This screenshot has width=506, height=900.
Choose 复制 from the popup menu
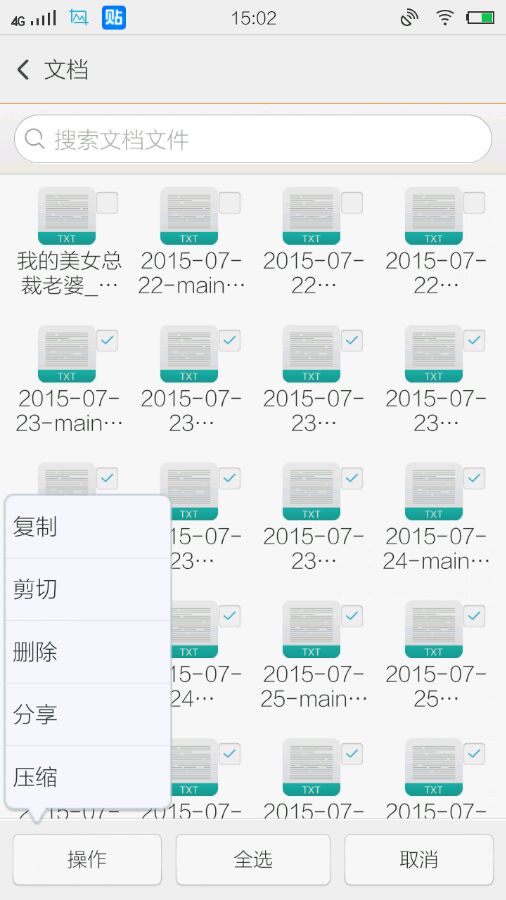pyautogui.click(x=88, y=527)
